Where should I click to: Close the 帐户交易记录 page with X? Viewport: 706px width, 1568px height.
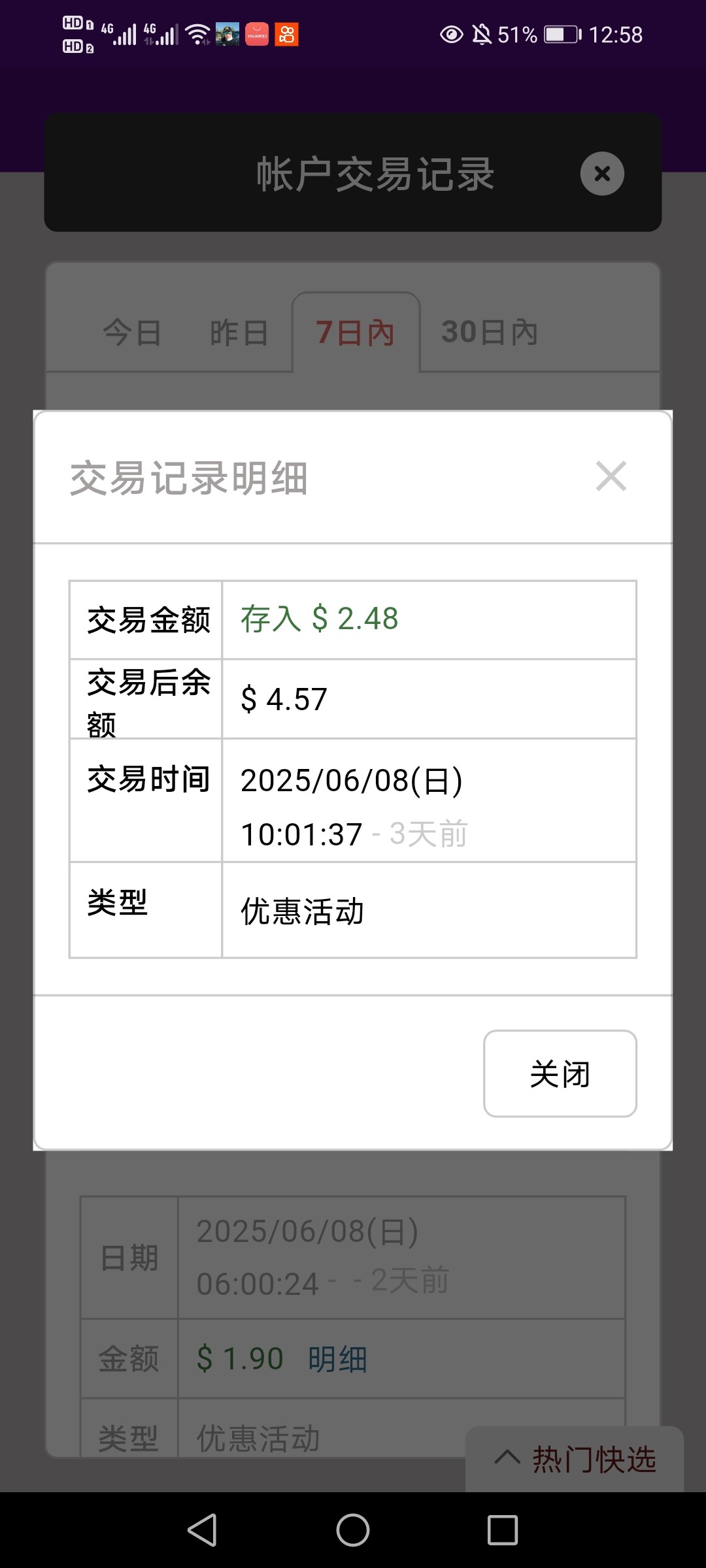pyautogui.click(x=601, y=173)
